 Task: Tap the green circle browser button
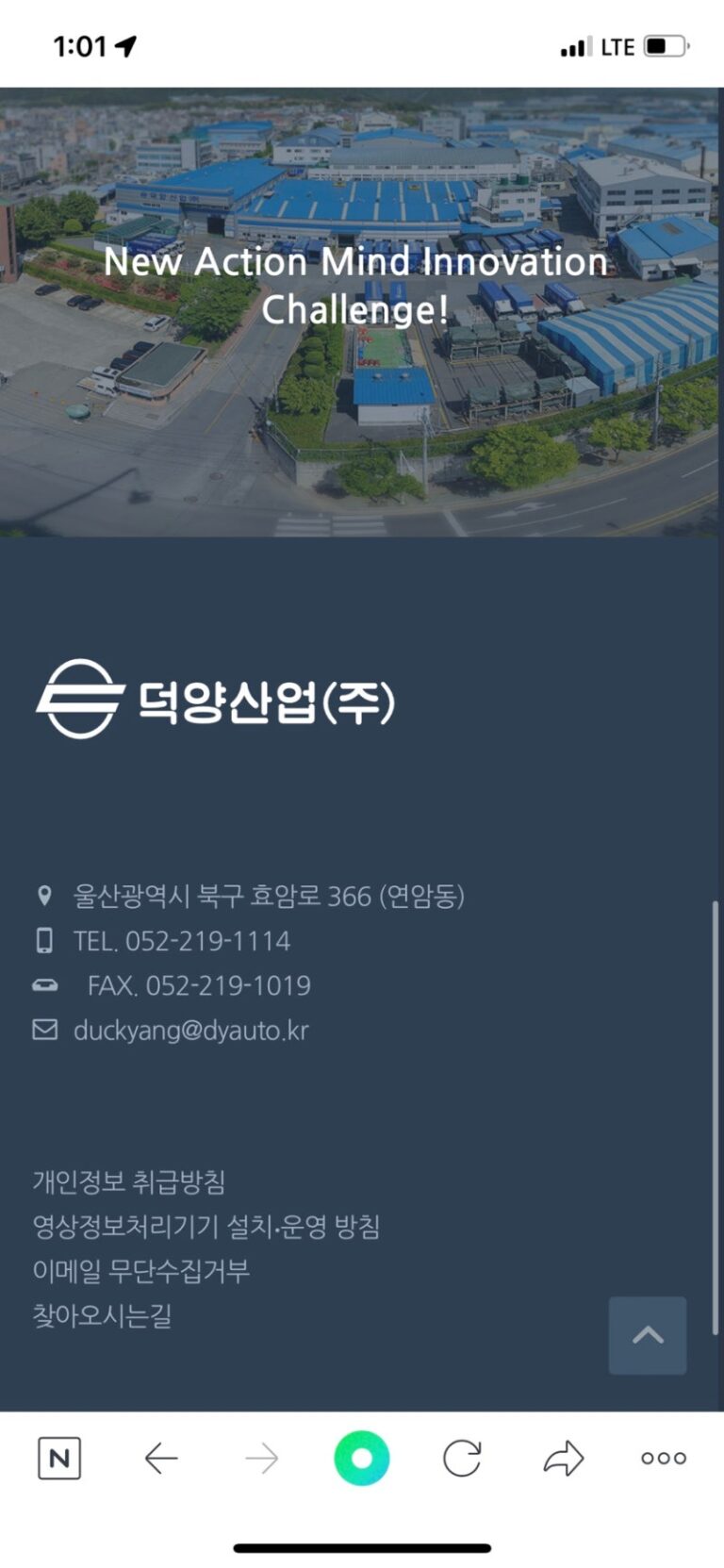coord(361,1458)
